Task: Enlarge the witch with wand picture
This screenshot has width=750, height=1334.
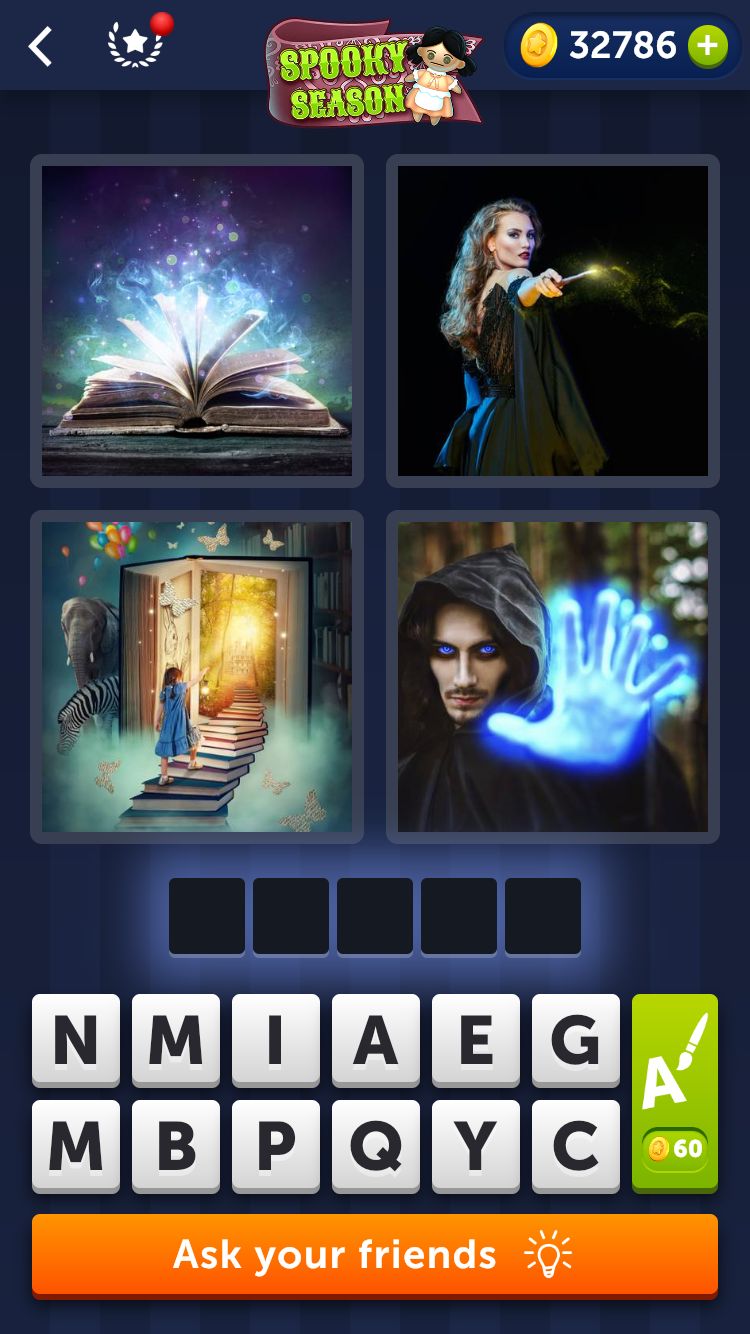Action: coord(553,320)
